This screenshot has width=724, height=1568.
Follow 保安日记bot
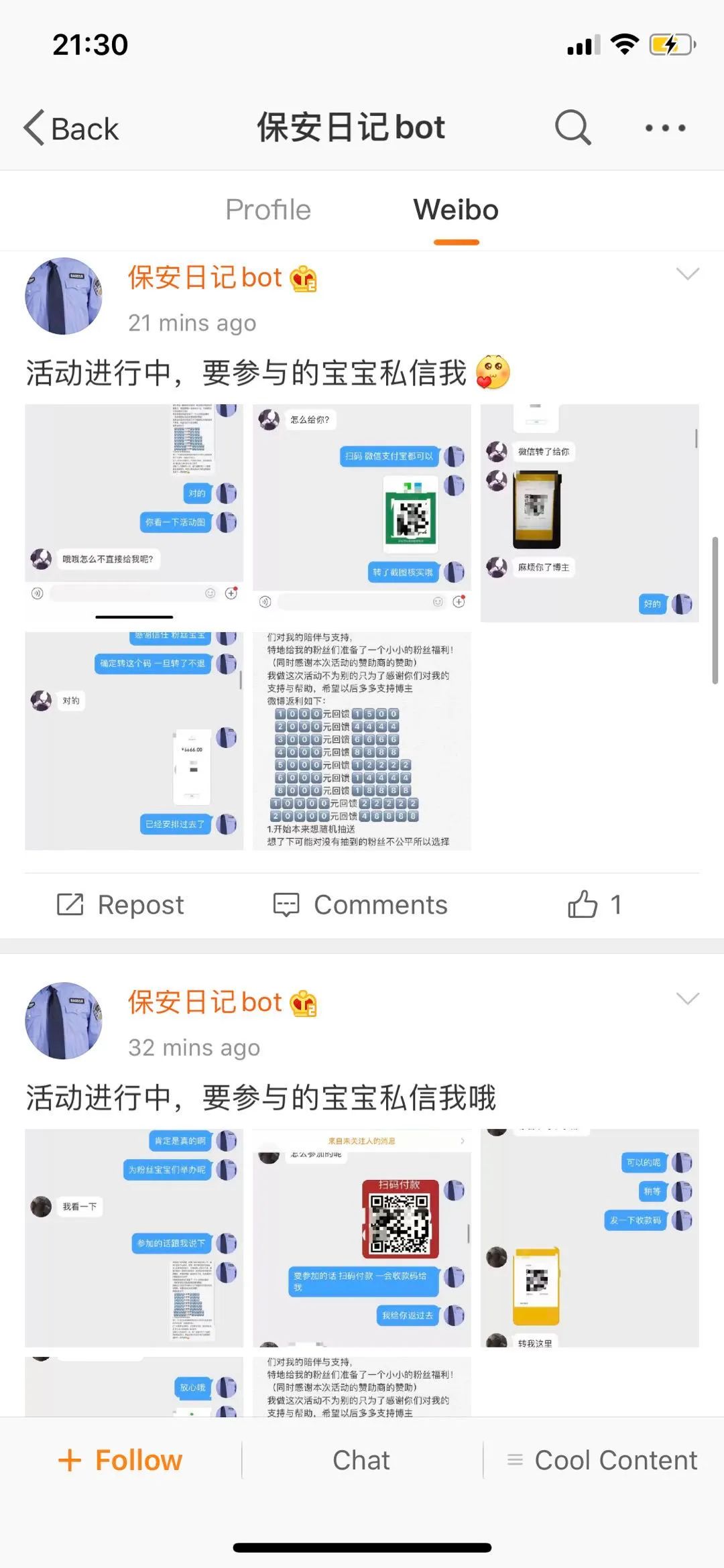click(121, 1460)
